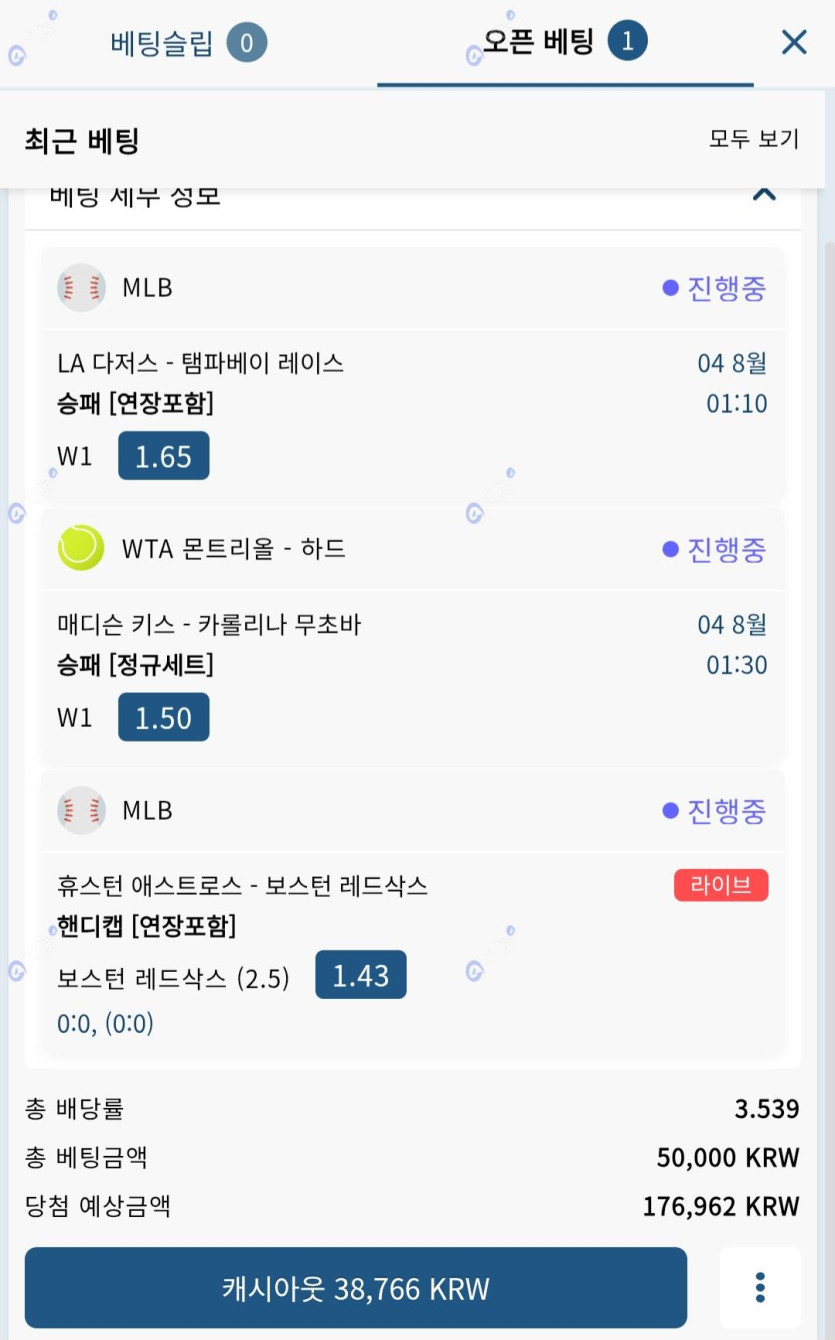Switch to the 베팅슬립 tab
Screen dimensions: 835x1340
pyautogui.click(x=188, y=43)
